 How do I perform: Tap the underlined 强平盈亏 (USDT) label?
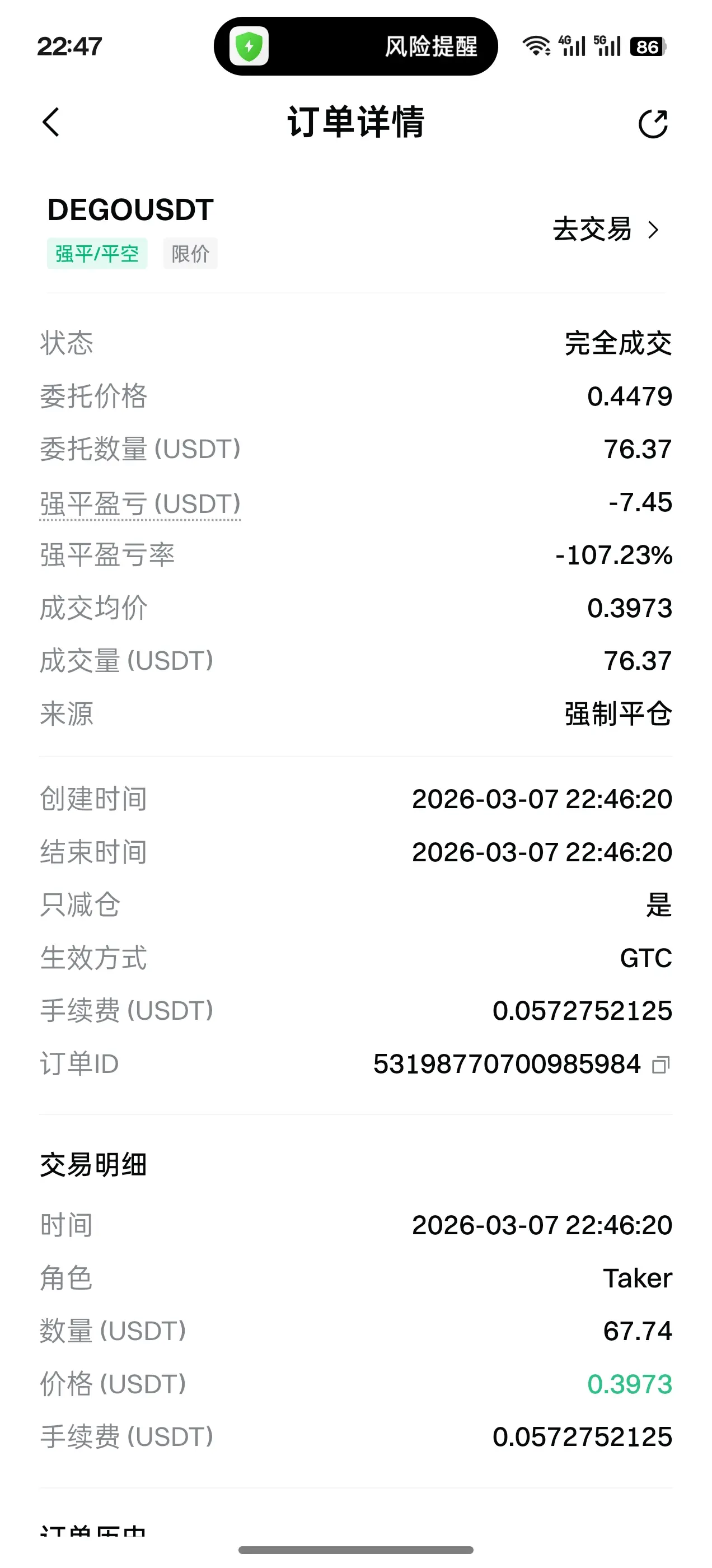tap(140, 504)
